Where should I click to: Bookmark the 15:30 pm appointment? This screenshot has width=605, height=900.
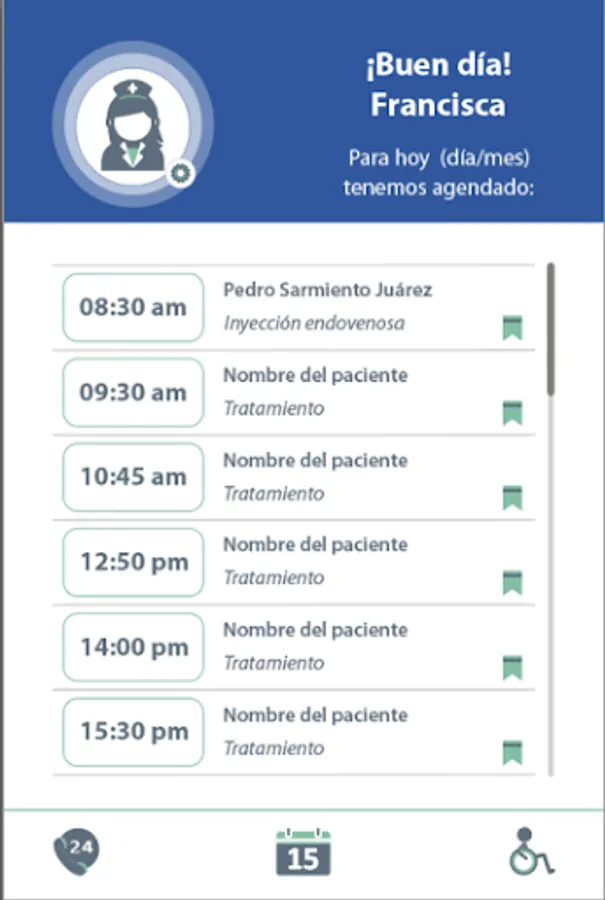(513, 752)
